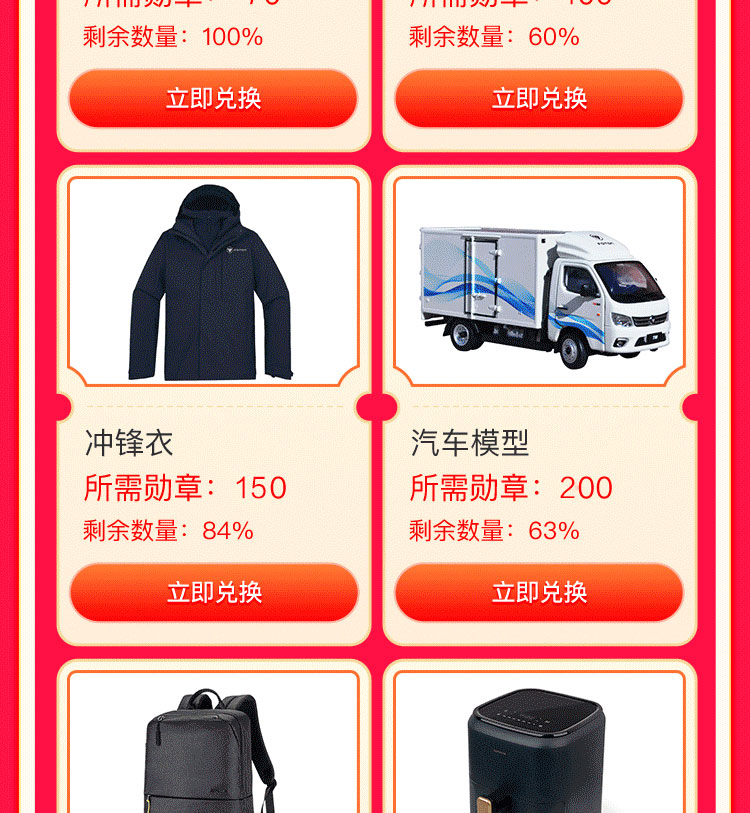The height and width of the screenshot is (813, 750).
Task: View the 汽车模型 truck picture
Action: coord(539,290)
